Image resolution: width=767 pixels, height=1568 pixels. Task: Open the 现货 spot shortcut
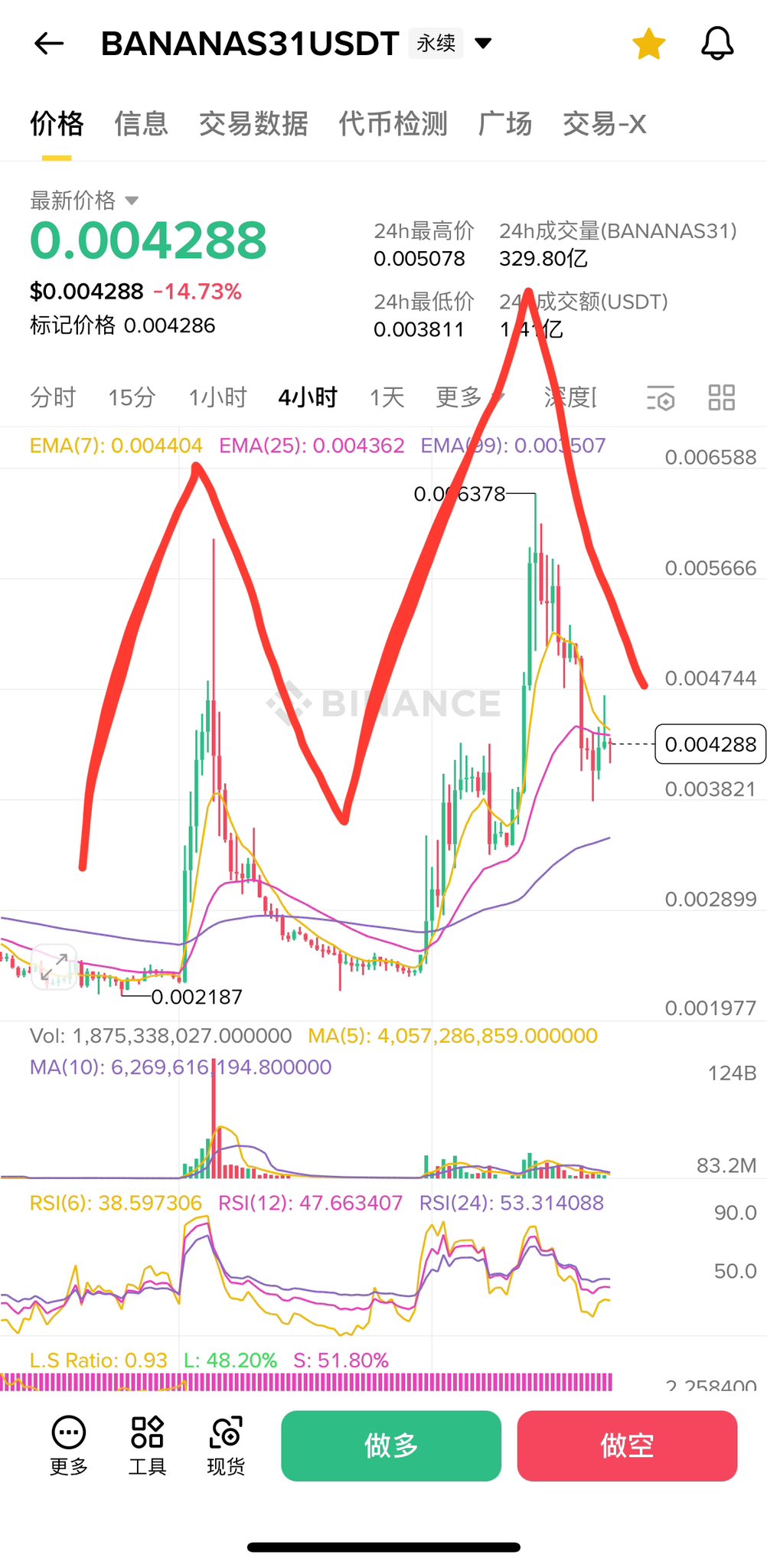226,1445
